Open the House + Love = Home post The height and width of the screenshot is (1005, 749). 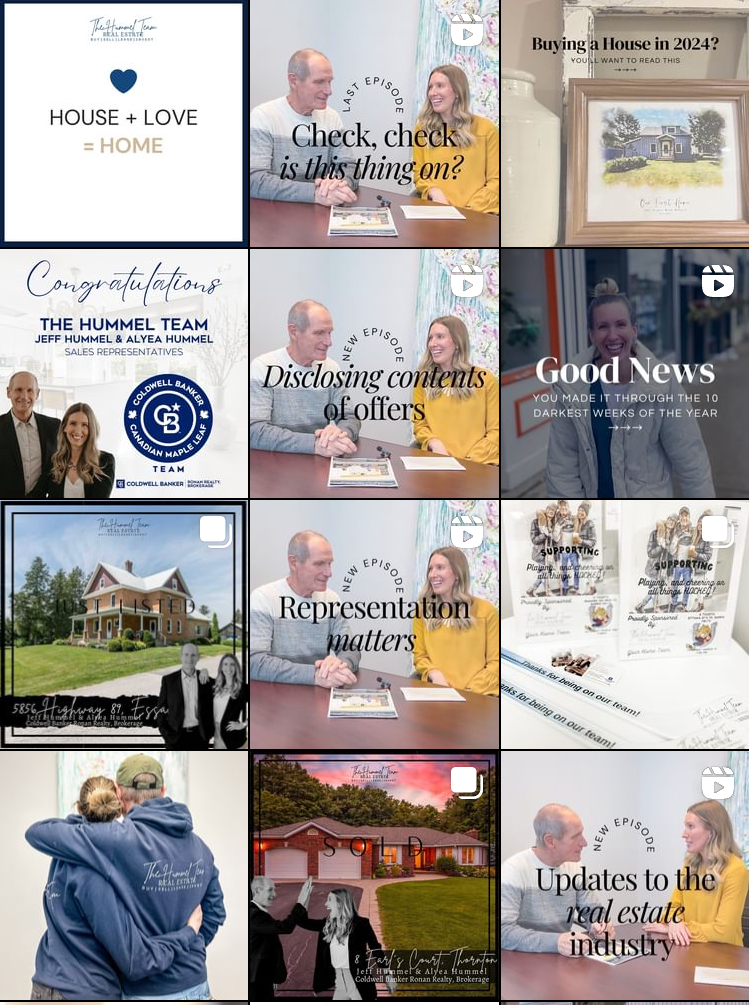124,123
